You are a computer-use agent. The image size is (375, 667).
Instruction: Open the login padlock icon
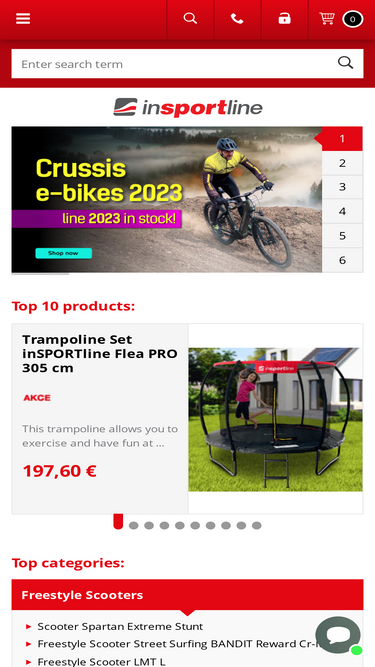284,19
